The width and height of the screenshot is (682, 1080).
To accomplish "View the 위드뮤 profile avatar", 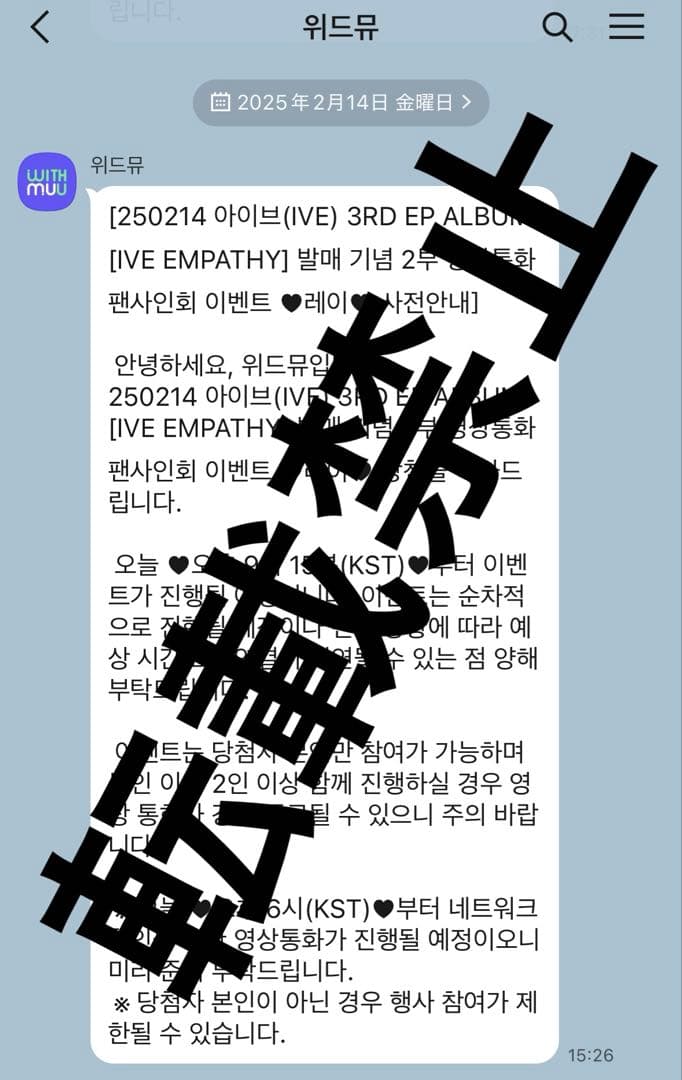I will pyautogui.click(x=47, y=182).
